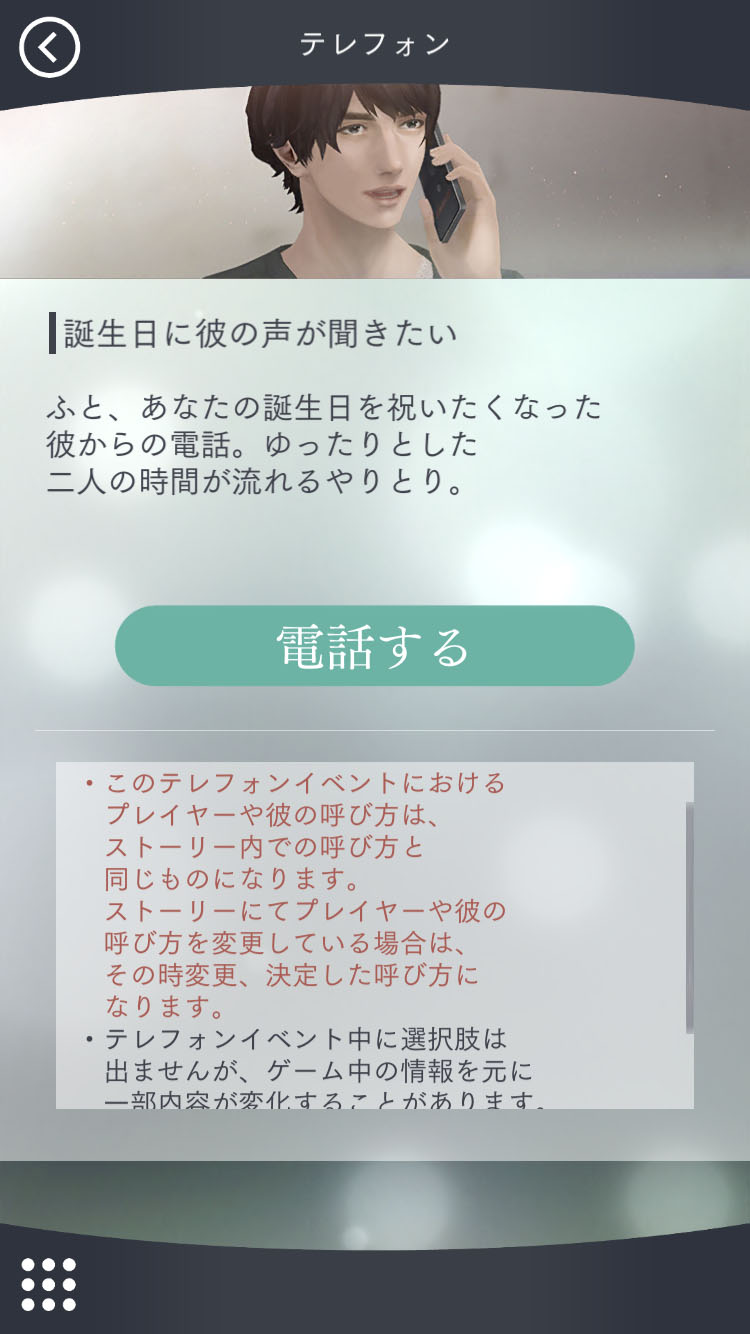
Task: Open the dotted grid menu
Action: tap(48, 1283)
